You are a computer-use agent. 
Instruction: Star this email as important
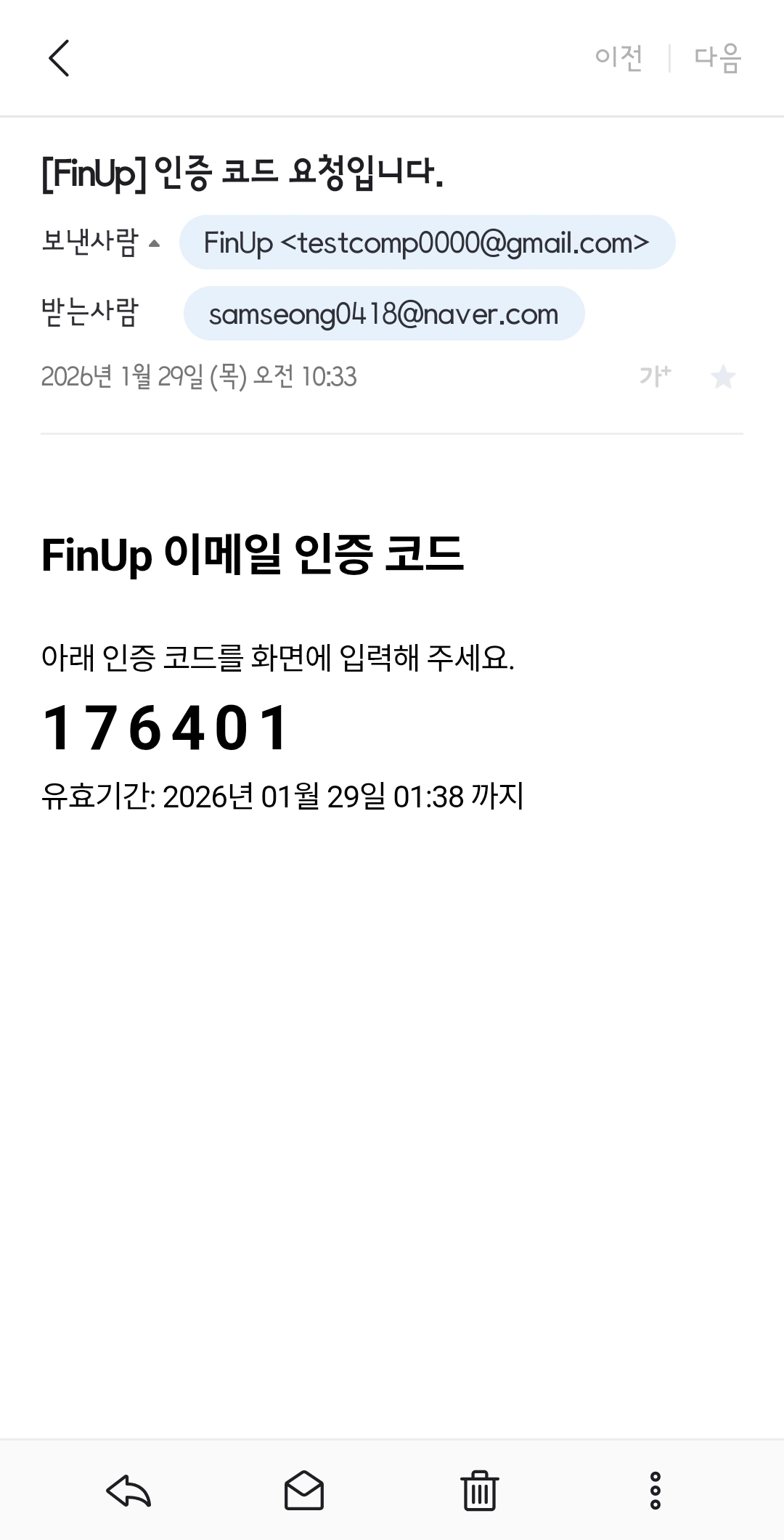[723, 377]
